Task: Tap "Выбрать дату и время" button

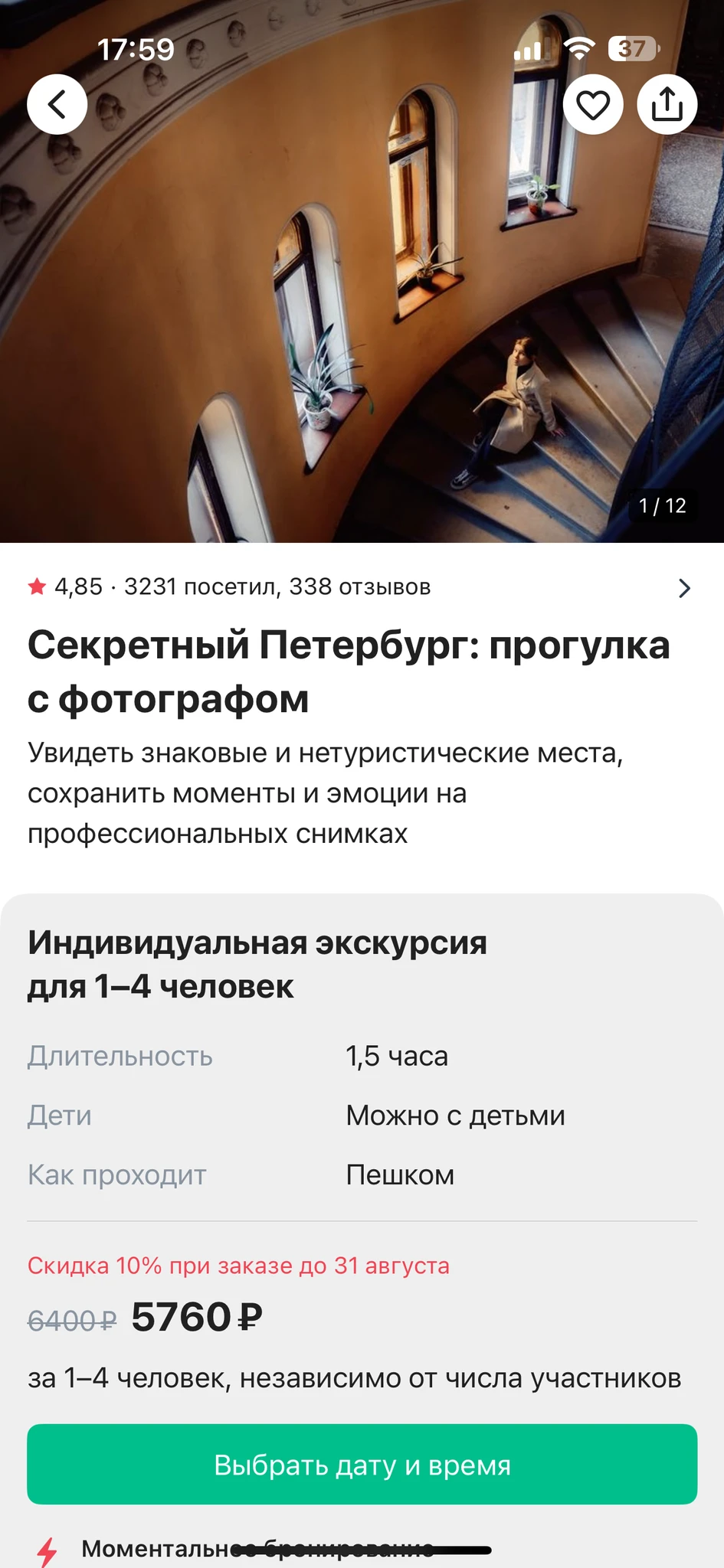Action: [362, 1464]
